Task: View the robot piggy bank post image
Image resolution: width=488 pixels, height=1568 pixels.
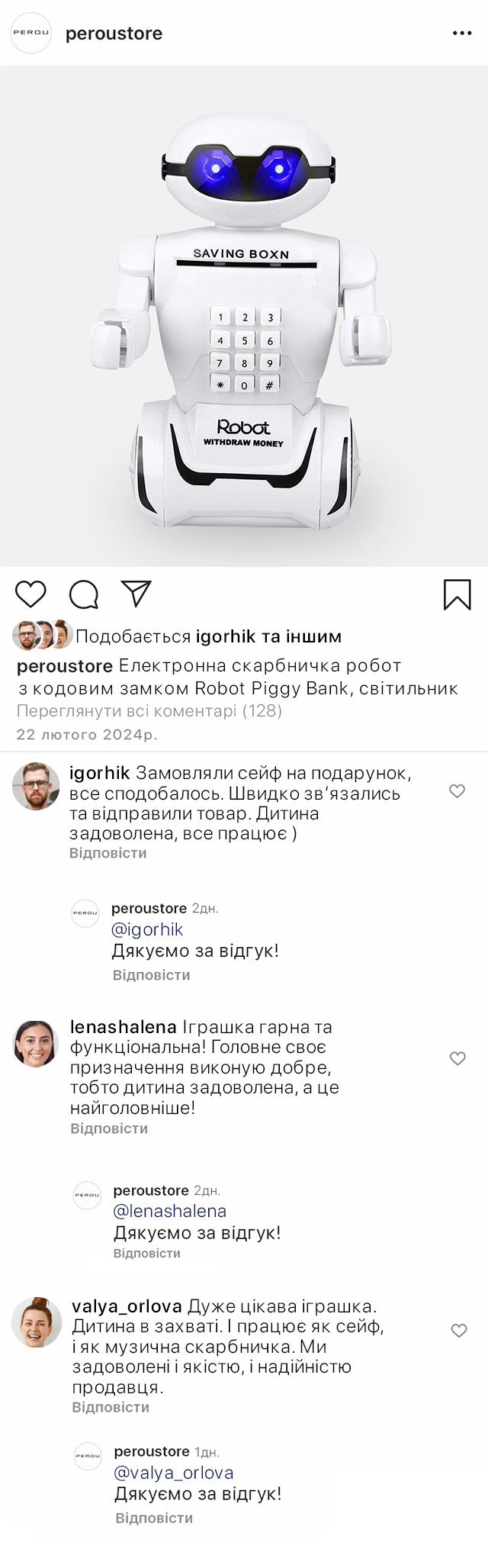Action: pos(244,317)
